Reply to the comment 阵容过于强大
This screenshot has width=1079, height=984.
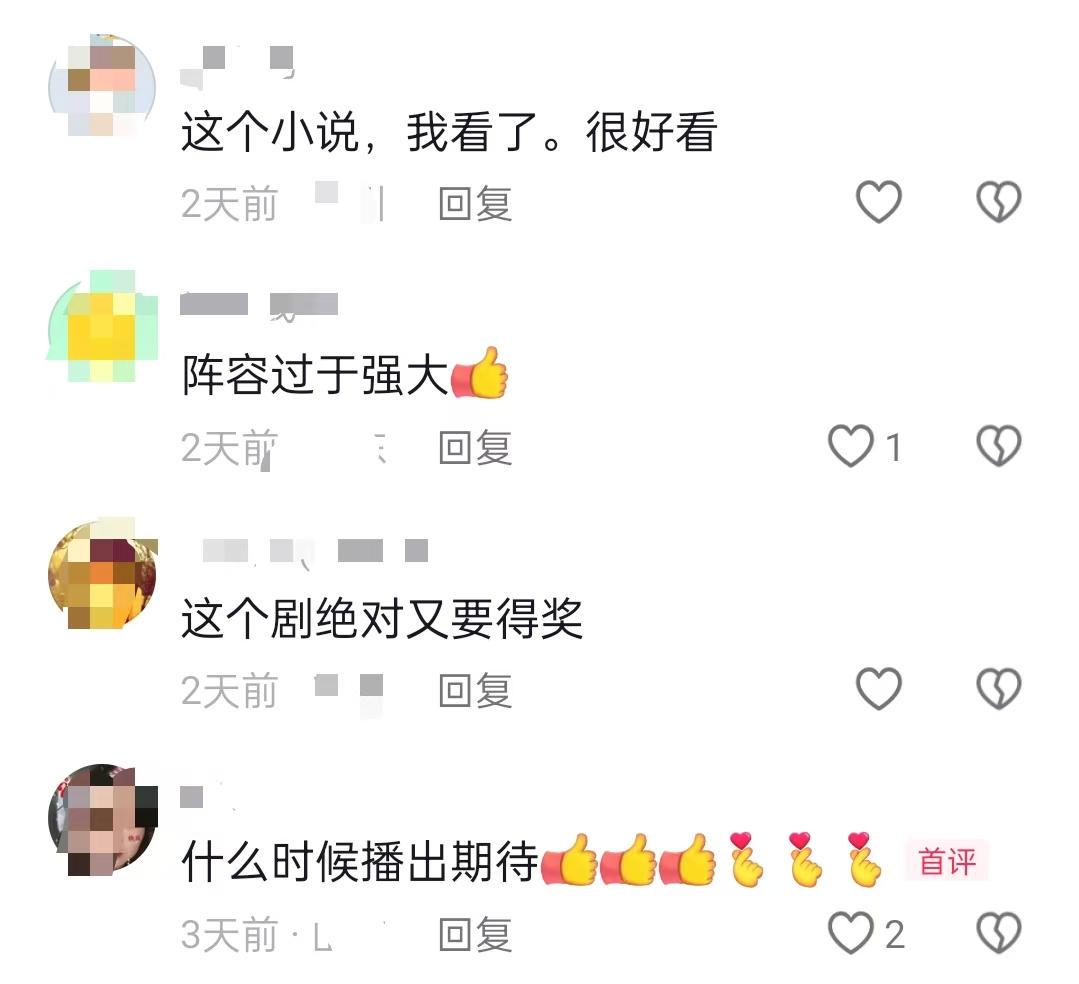click(x=475, y=448)
